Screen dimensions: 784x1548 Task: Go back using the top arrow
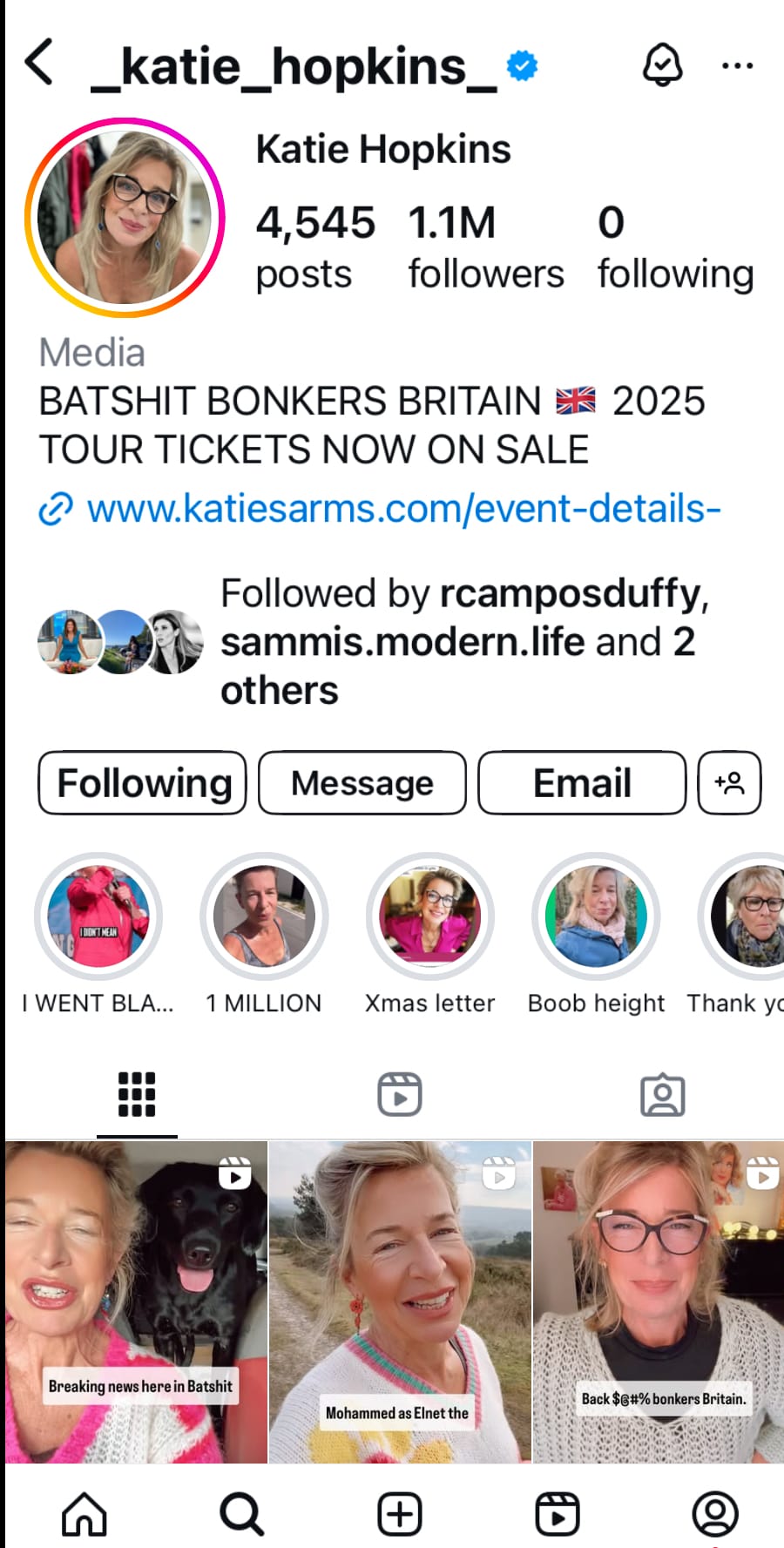(40, 63)
